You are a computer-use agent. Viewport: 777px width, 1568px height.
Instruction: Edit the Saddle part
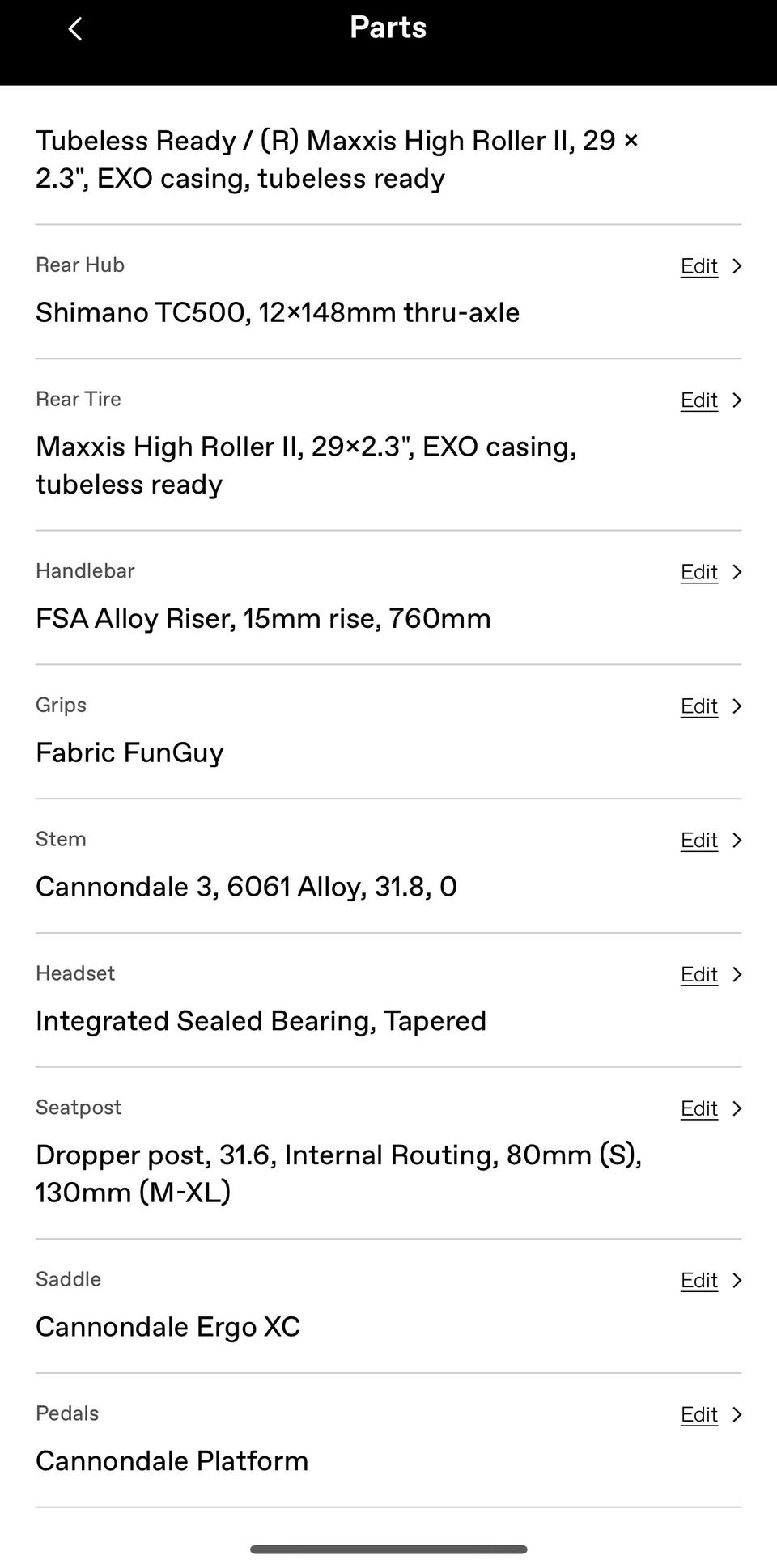699,1281
